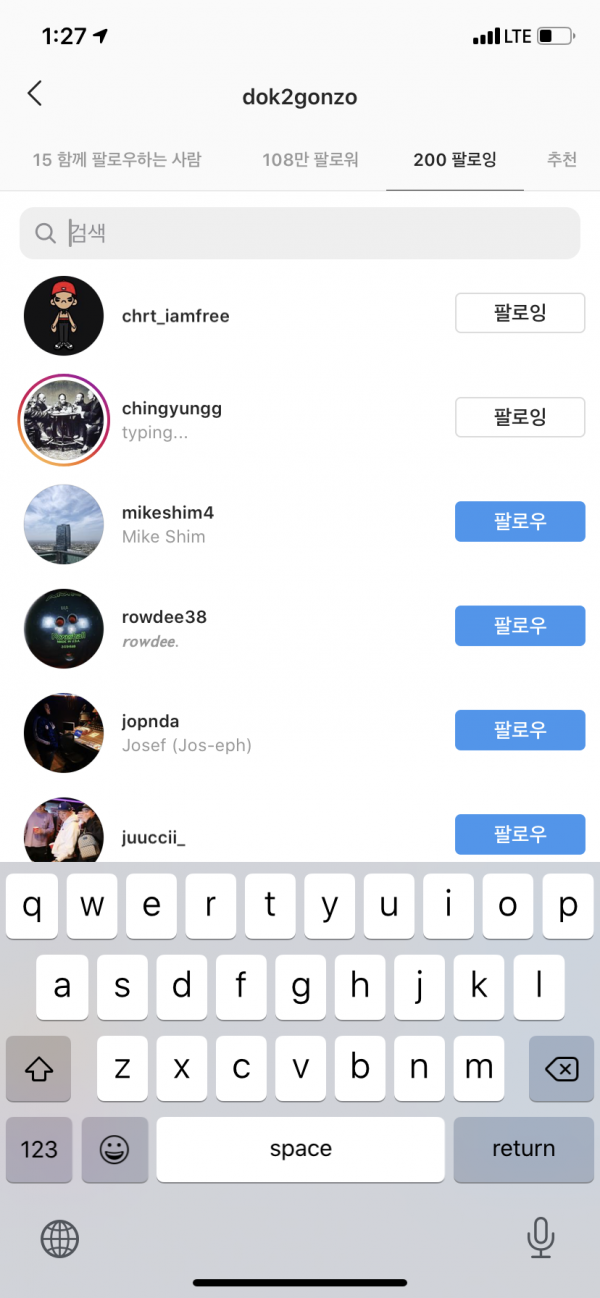
Task: Tap 팔로잉 button next to chingyungg
Action: click(519, 417)
